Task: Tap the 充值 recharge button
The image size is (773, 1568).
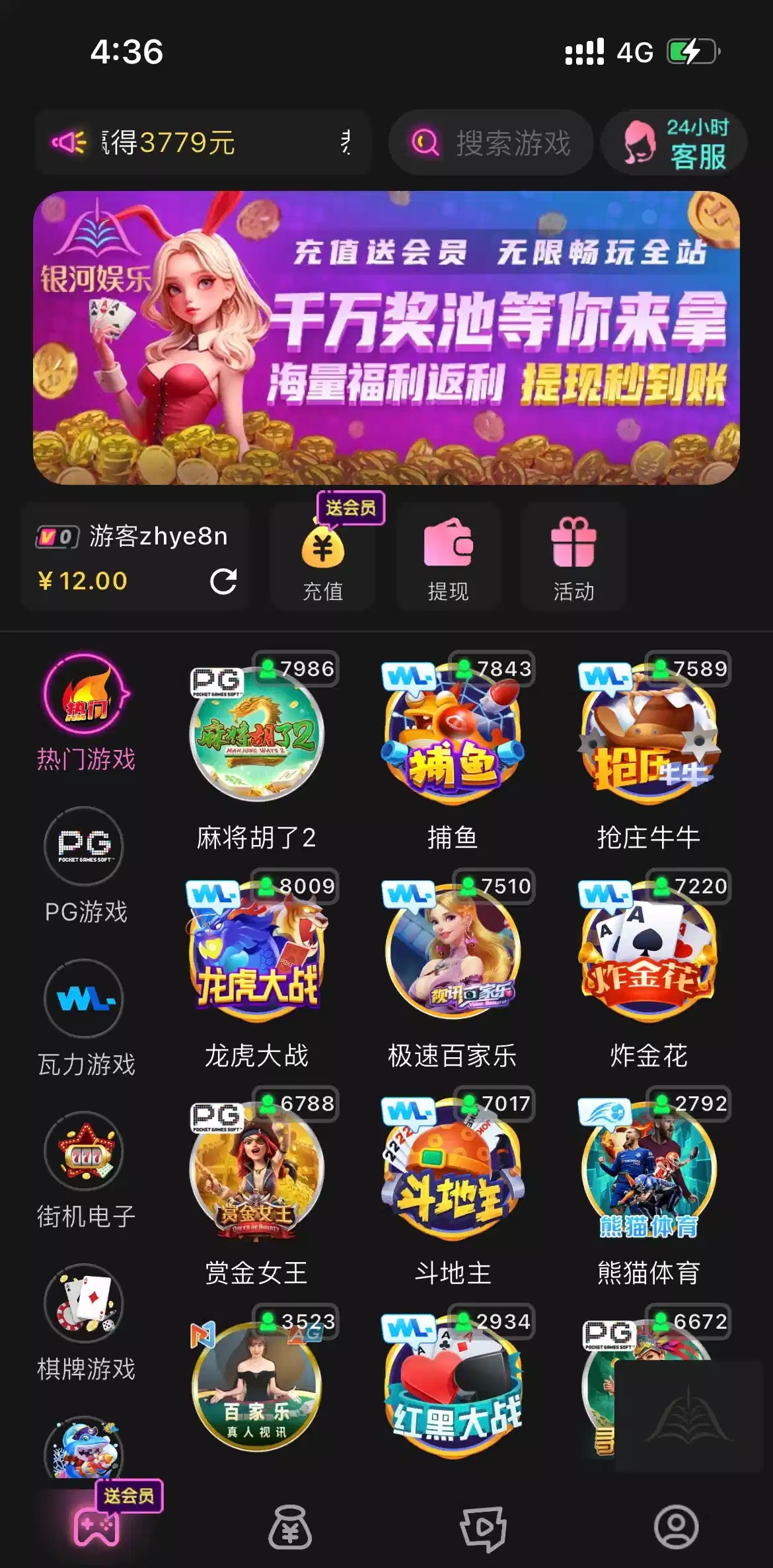Action: click(322, 557)
